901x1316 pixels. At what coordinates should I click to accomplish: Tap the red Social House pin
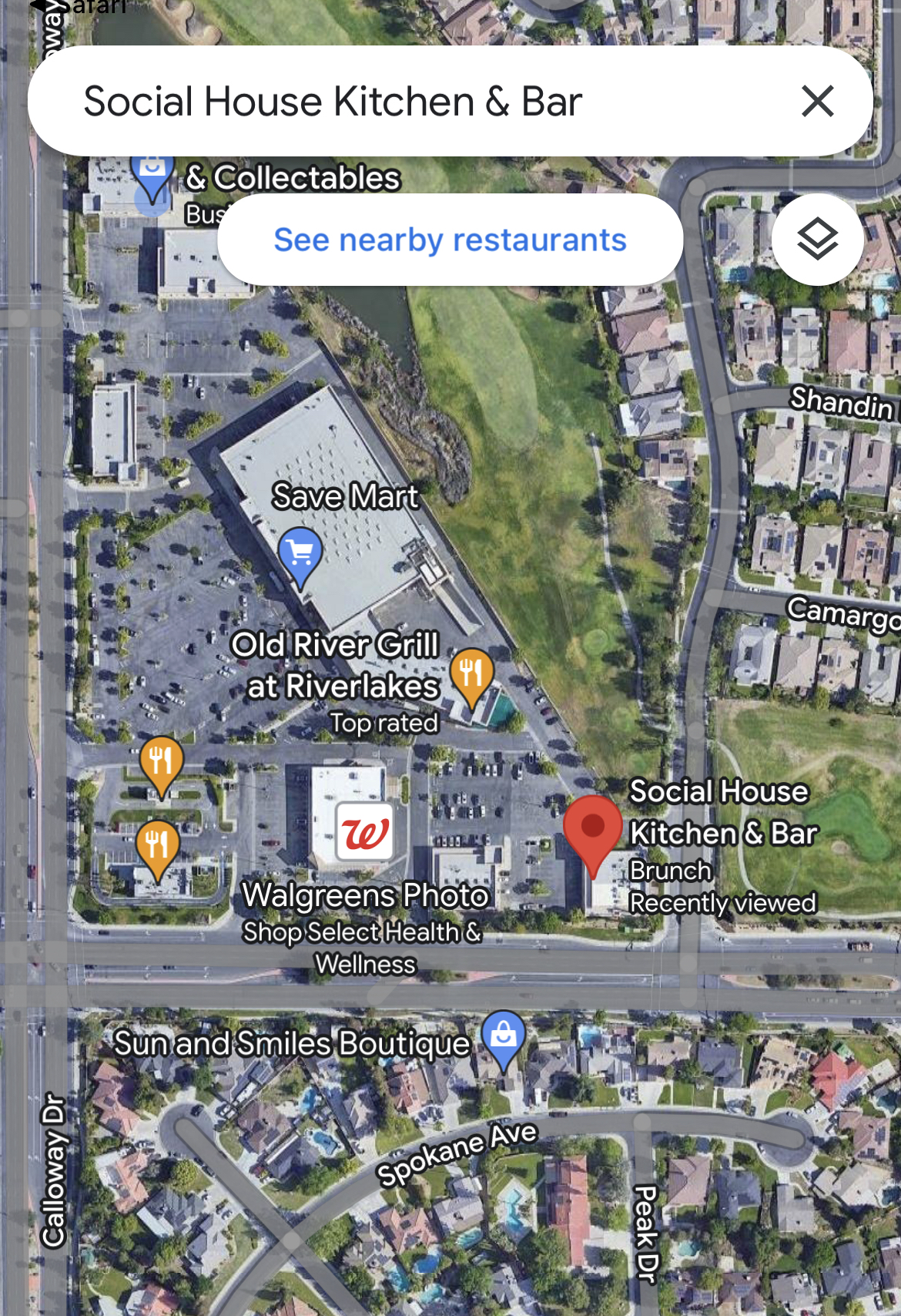(592, 829)
